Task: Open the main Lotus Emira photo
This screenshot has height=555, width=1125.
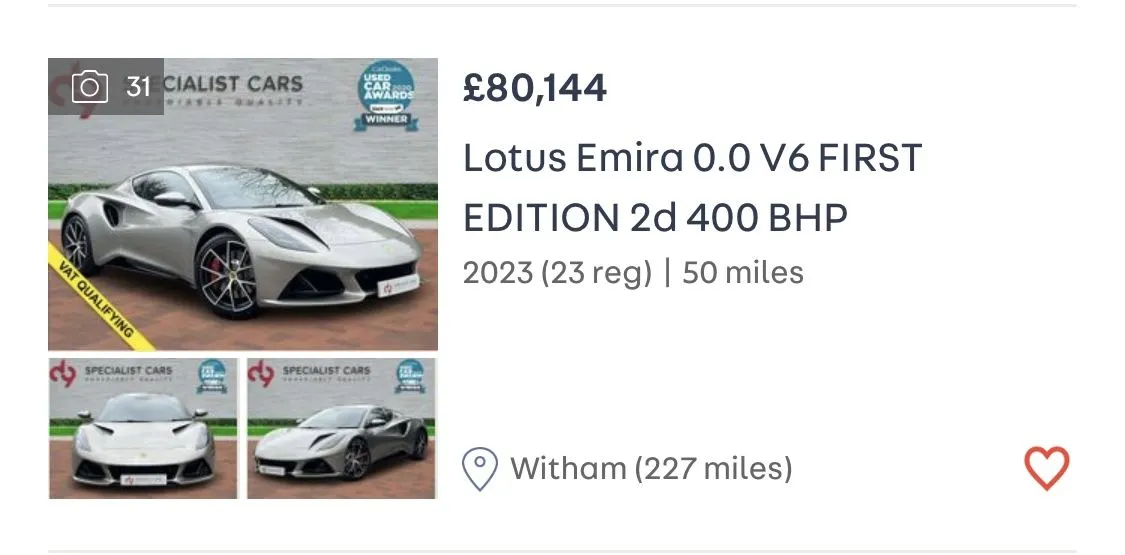Action: (x=243, y=205)
